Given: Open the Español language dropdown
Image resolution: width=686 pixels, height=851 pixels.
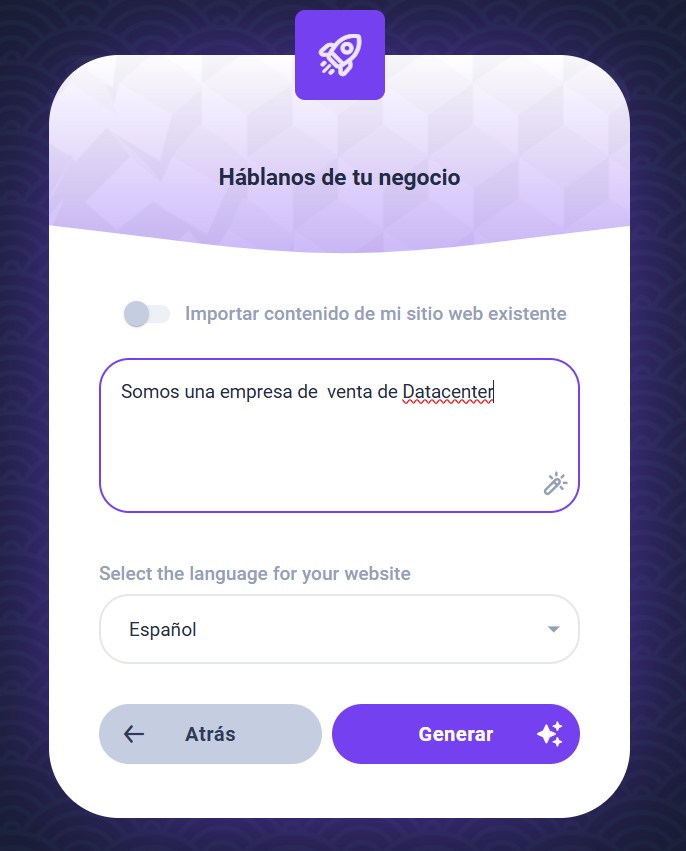Looking at the screenshot, I should [339, 629].
